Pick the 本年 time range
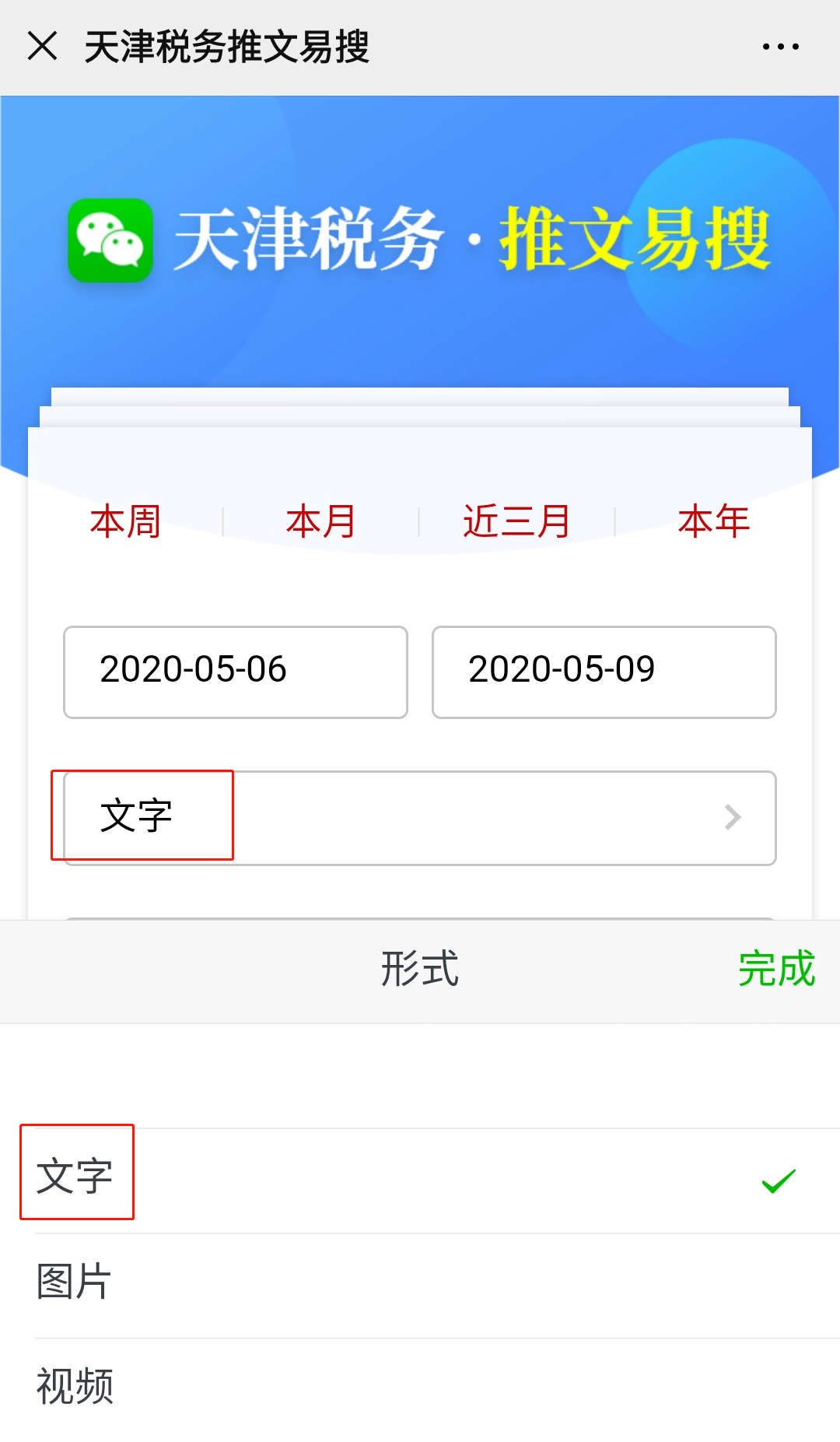Viewport: 840px width, 1442px height. tap(713, 521)
